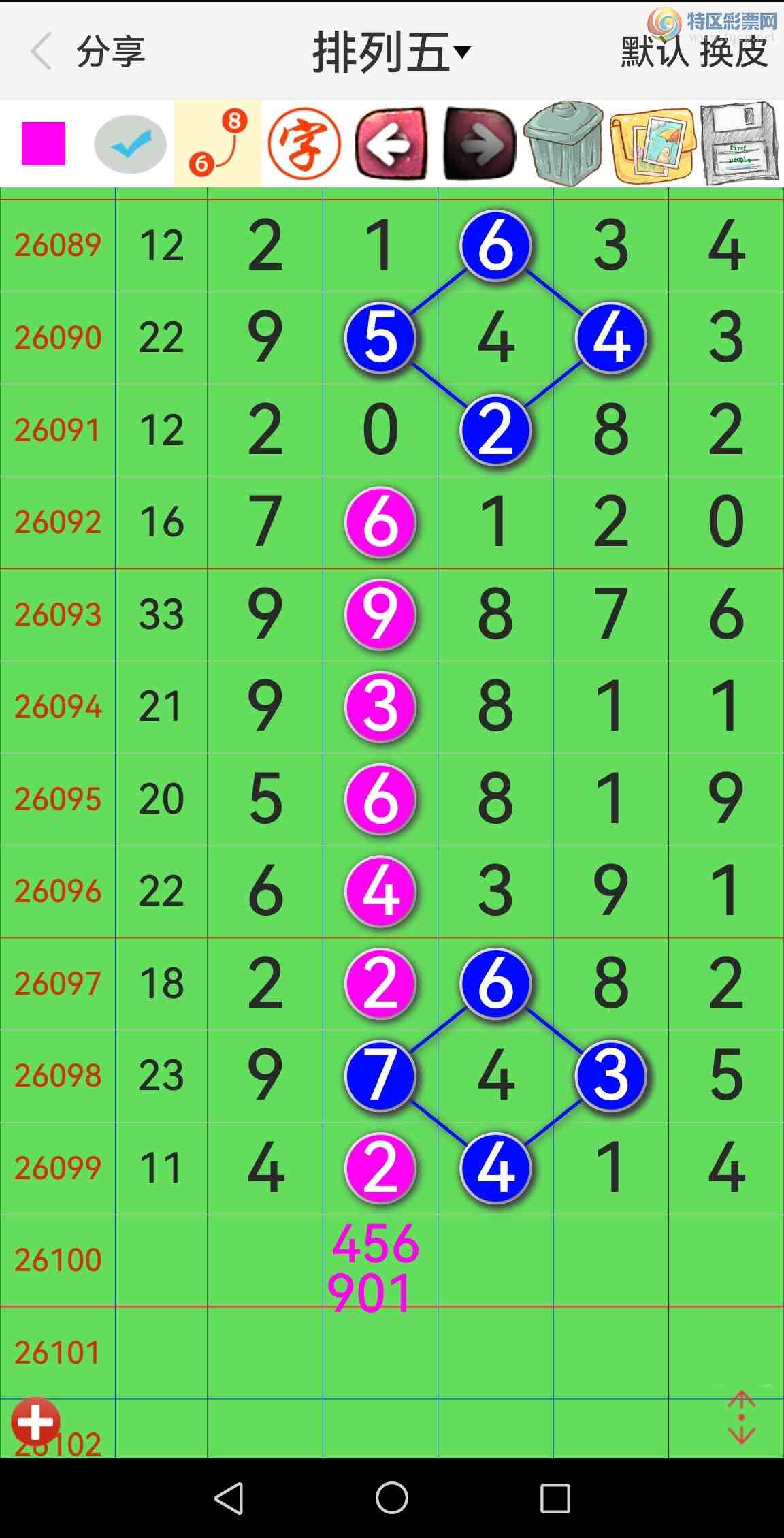The width and height of the screenshot is (784, 1538).
Task: Select the blue checkmark tool
Action: 130,144
